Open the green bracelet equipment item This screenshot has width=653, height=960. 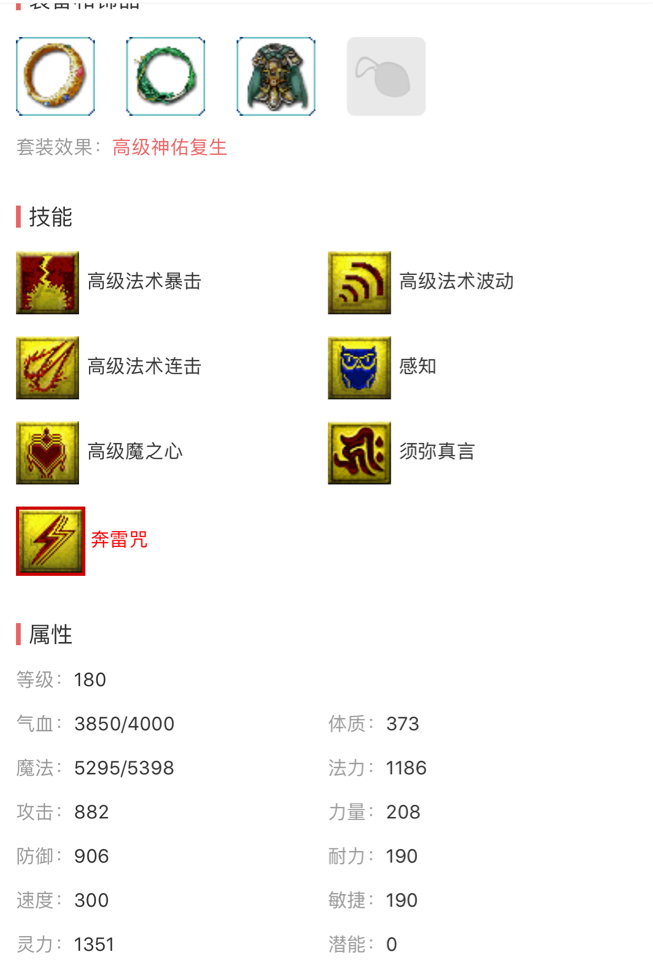166,77
